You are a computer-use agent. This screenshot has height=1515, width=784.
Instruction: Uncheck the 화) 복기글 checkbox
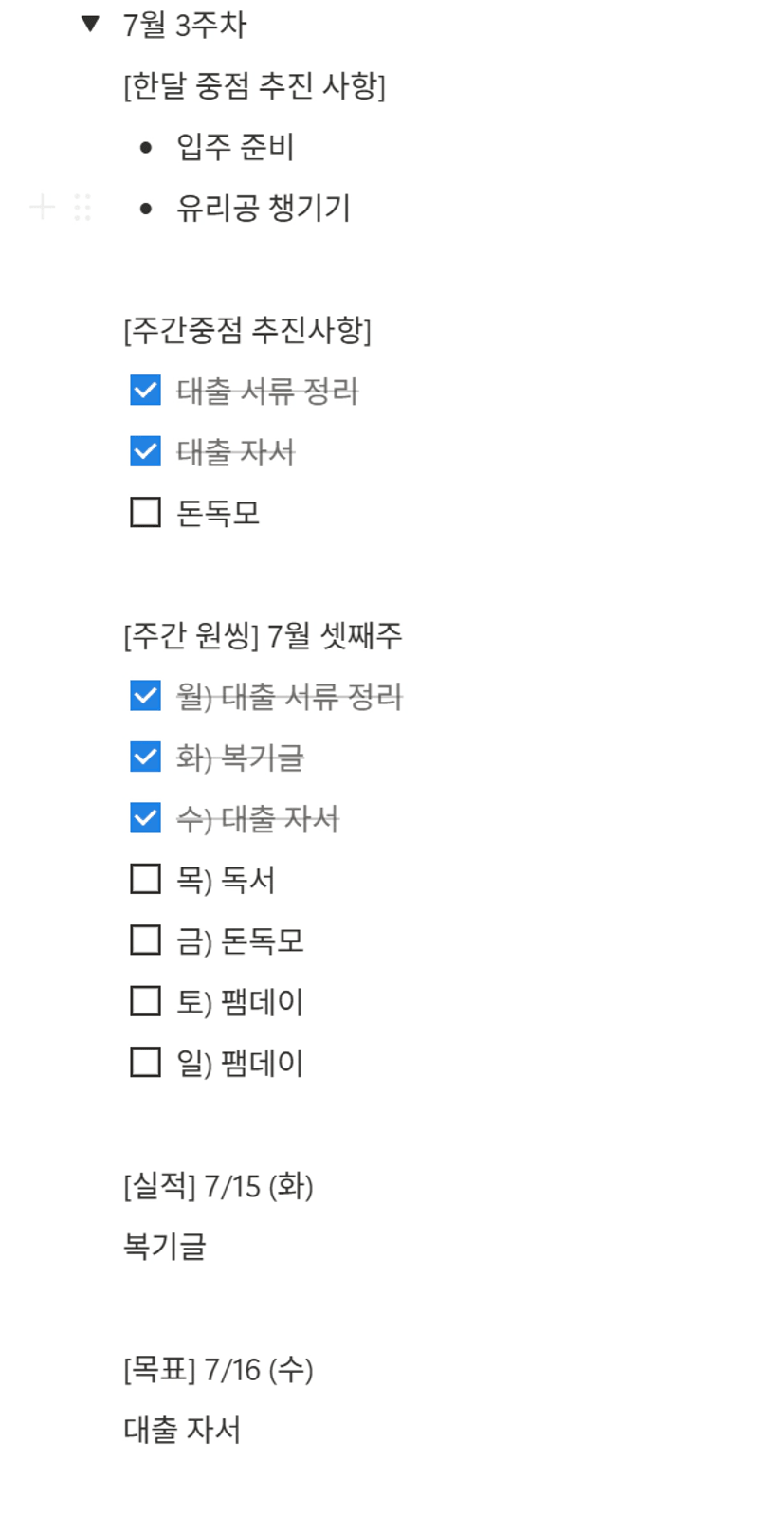click(145, 757)
